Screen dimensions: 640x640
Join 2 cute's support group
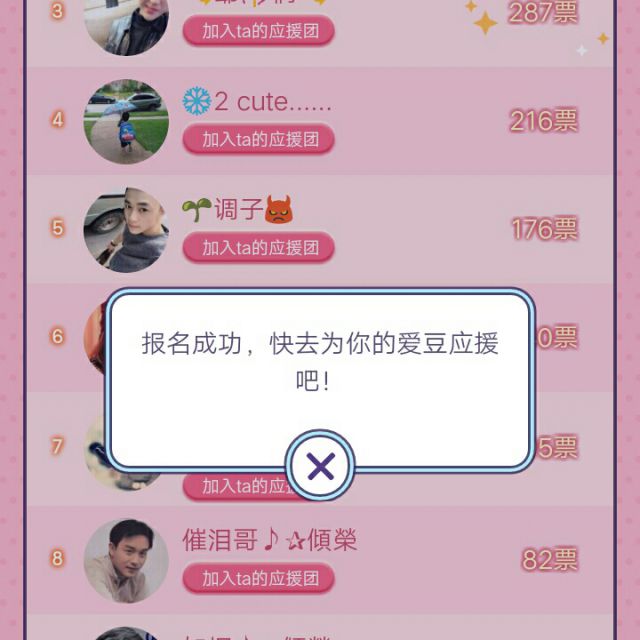[x=259, y=139]
